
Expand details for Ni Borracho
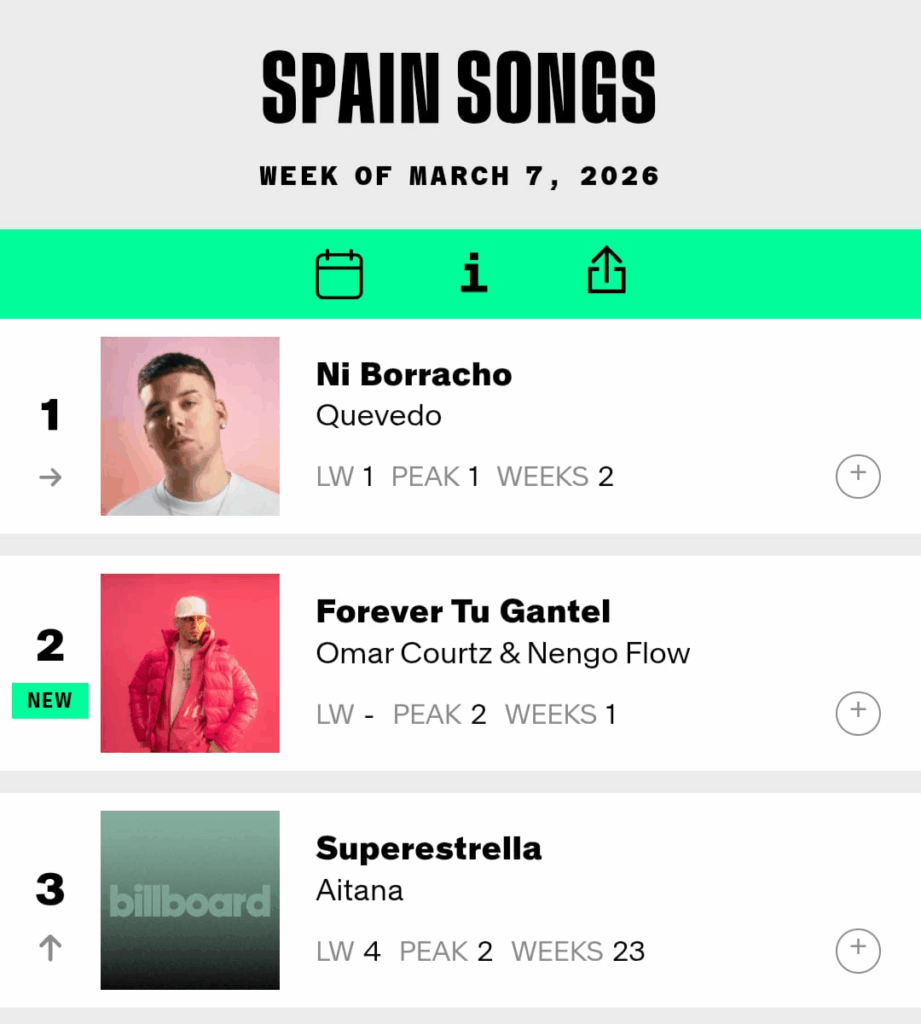click(x=857, y=476)
